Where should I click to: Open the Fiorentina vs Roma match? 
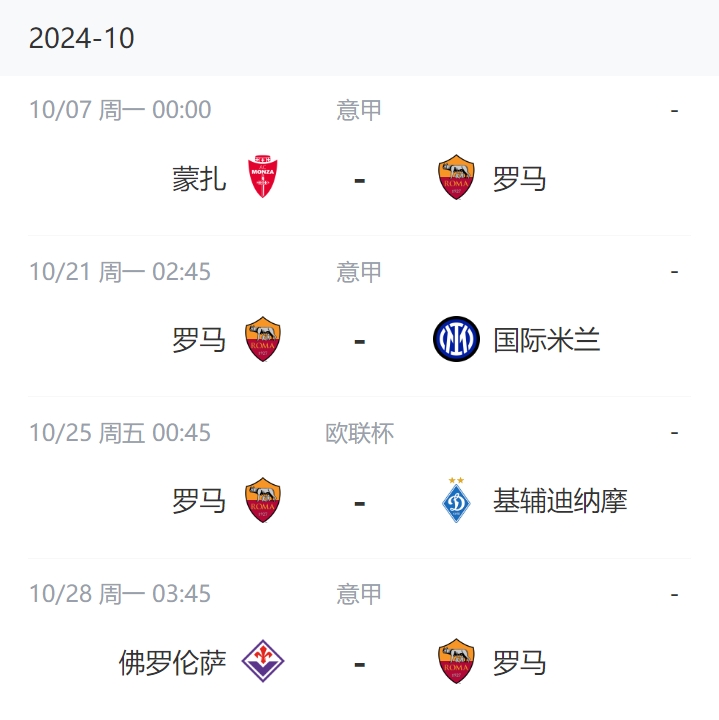[359, 662]
